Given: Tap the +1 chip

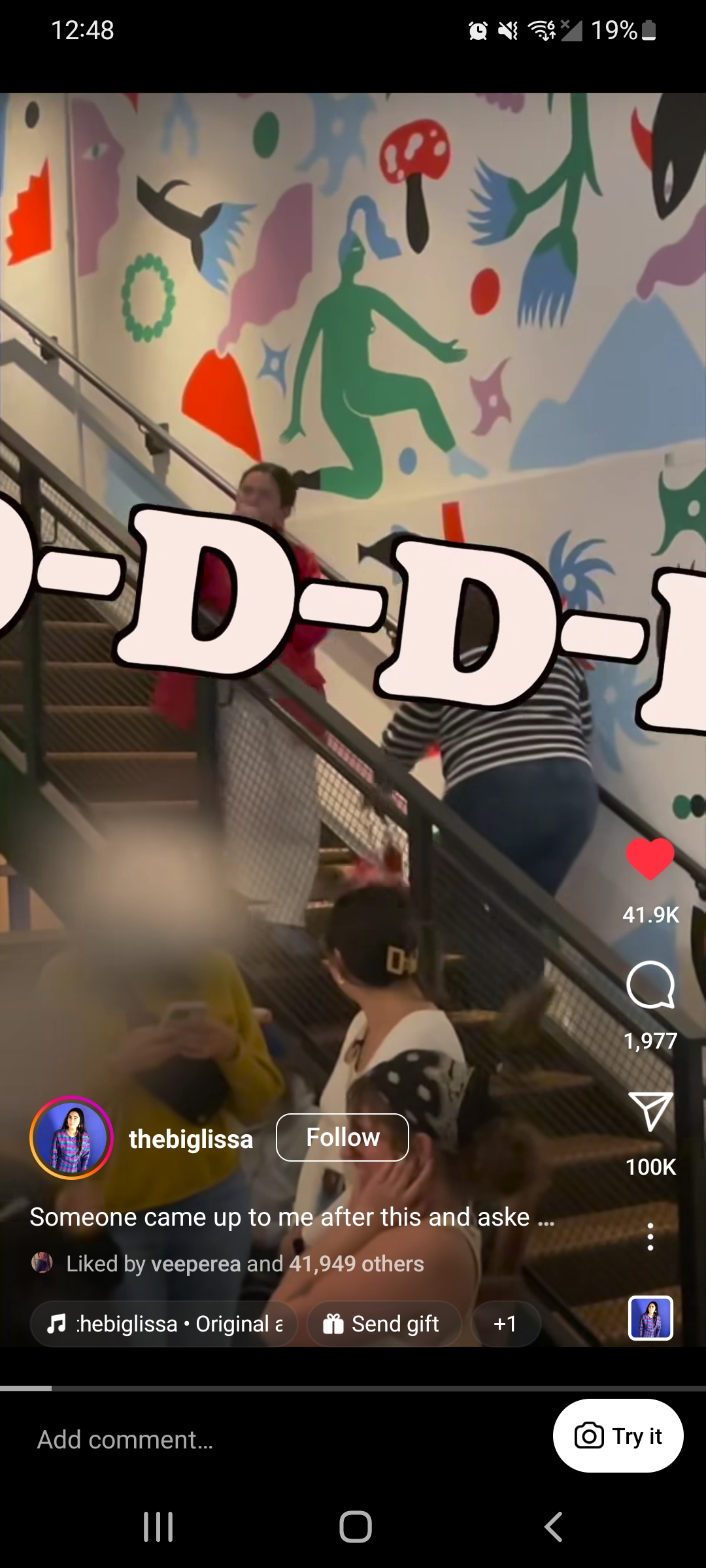Looking at the screenshot, I should 505,1324.
